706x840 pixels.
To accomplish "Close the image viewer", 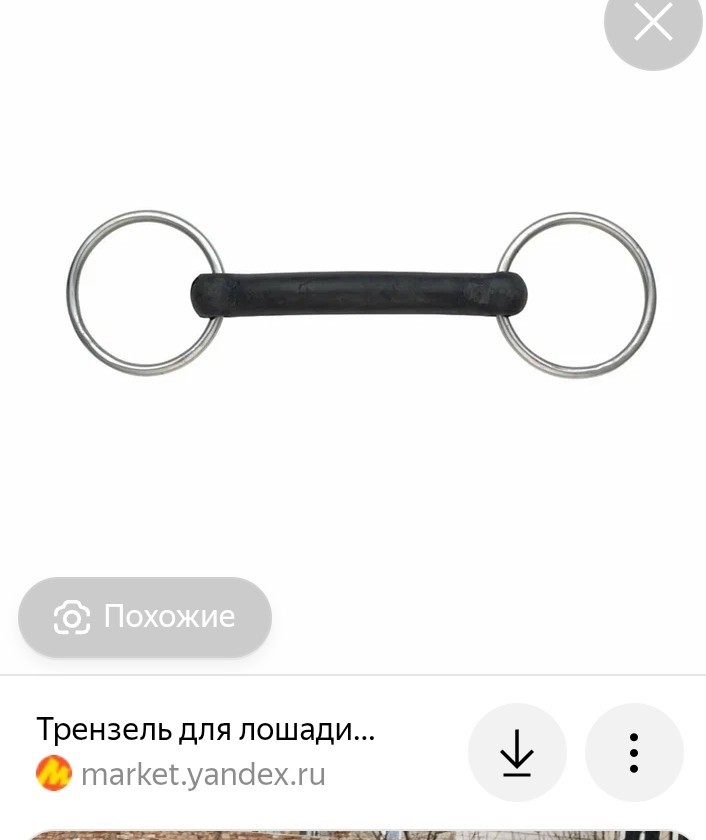I will [653, 23].
